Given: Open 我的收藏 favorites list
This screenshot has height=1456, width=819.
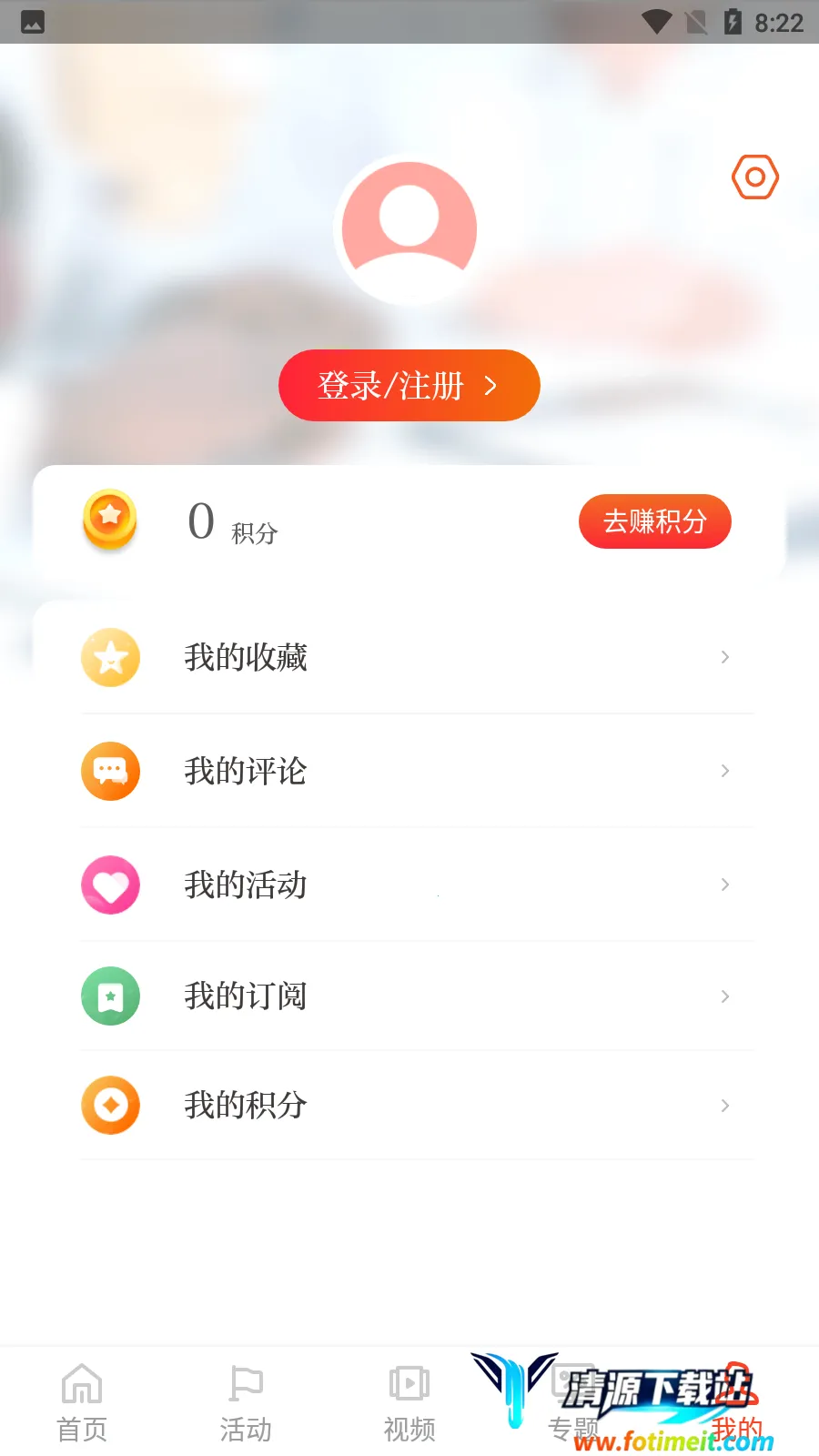Looking at the screenshot, I should pos(409,657).
